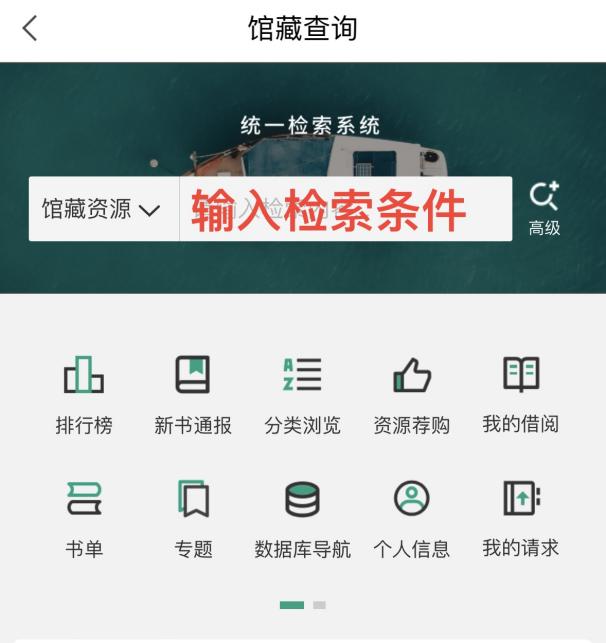Open 高级 advanced search
This screenshot has width=606, height=643.
(x=544, y=209)
